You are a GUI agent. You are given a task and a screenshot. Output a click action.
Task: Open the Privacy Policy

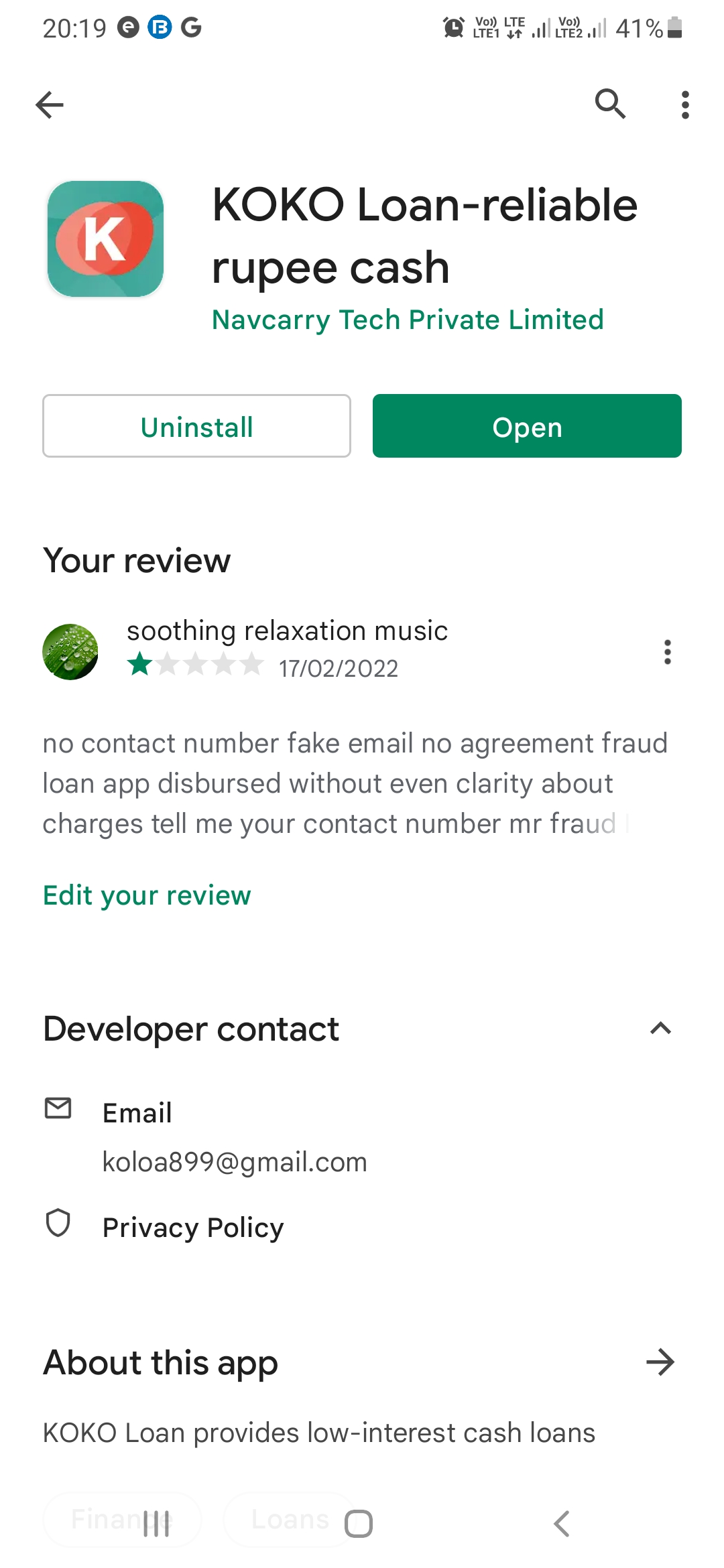[x=193, y=1228]
